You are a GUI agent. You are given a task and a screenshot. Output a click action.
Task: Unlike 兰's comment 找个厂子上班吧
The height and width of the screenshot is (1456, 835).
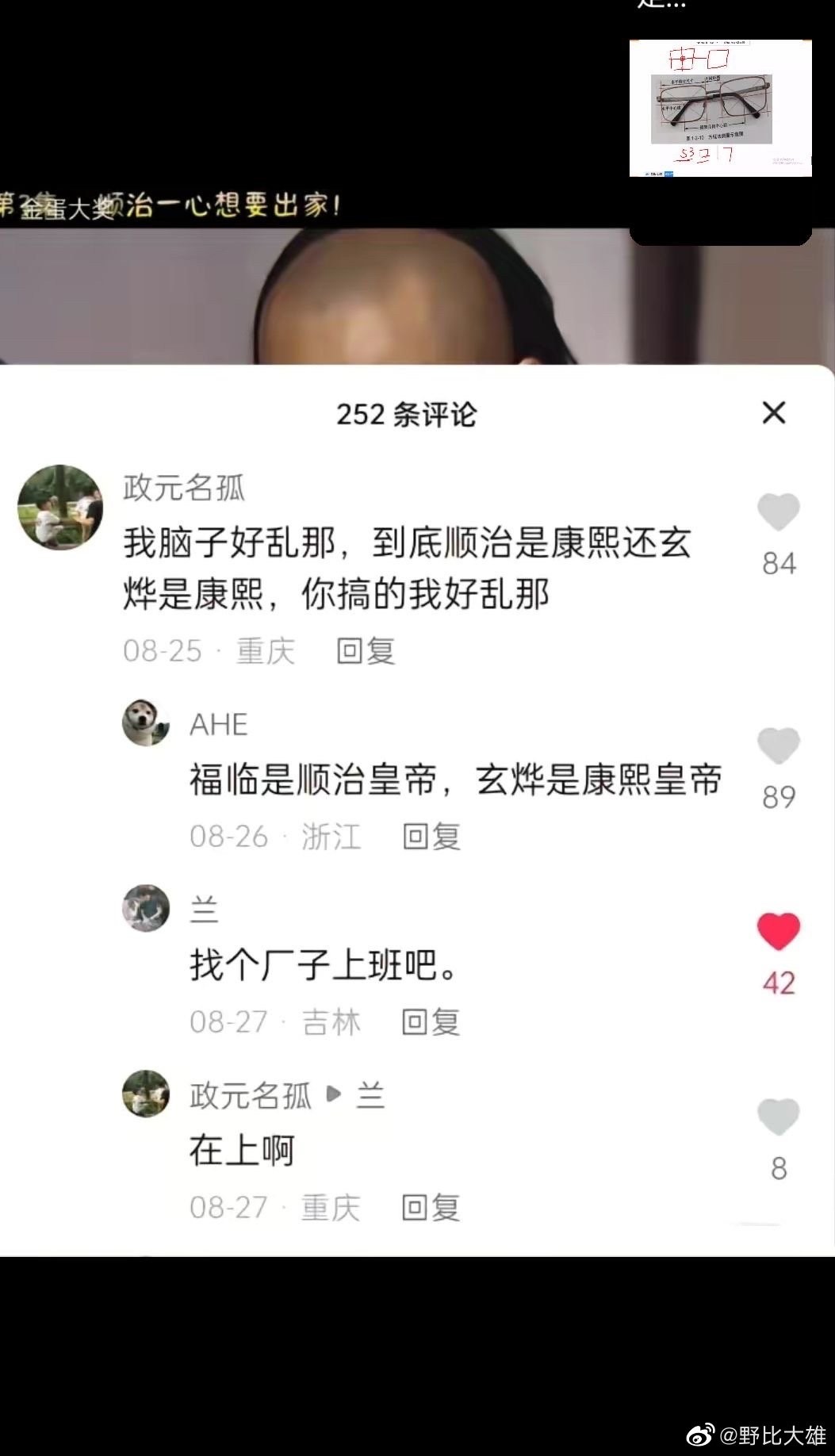pyautogui.click(x=779, y=931)
